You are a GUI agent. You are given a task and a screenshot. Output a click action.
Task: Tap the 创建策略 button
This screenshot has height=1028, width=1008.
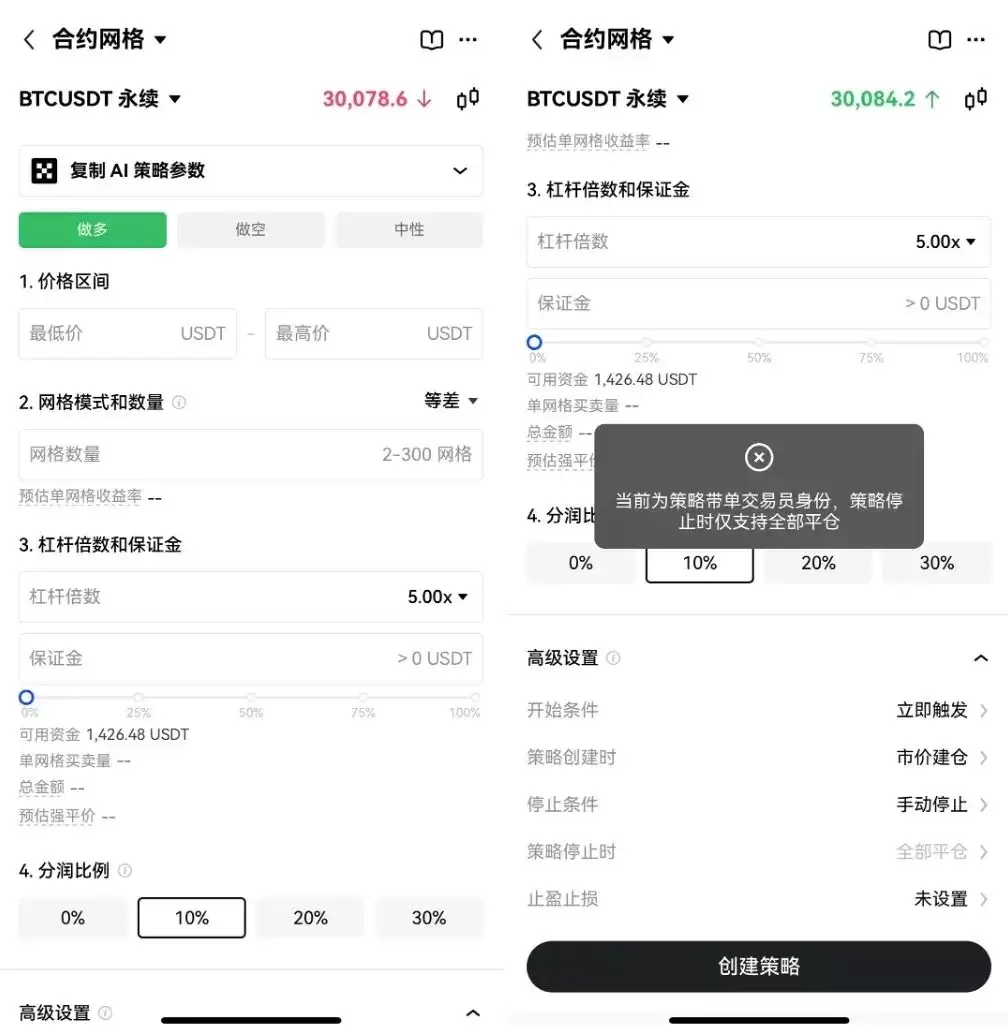(x=758, y=966)
